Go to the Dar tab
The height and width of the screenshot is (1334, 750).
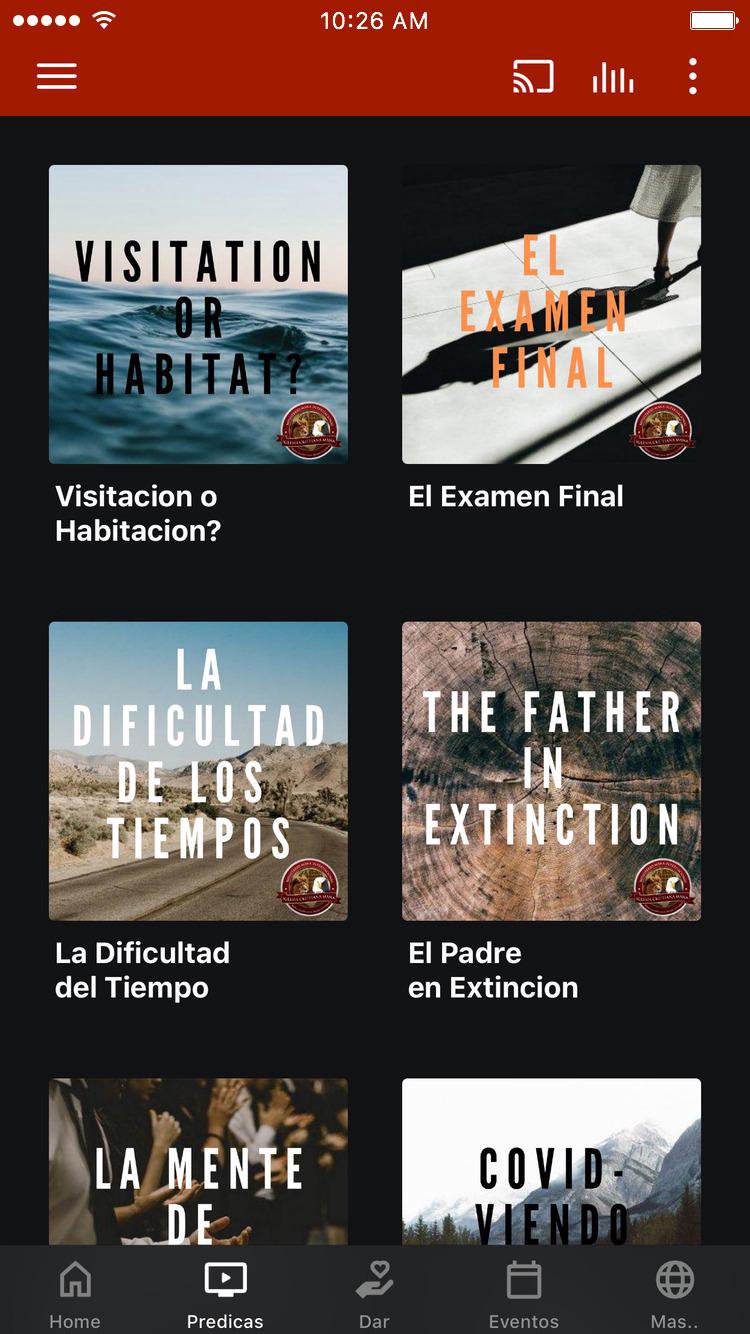(374, 1293)
